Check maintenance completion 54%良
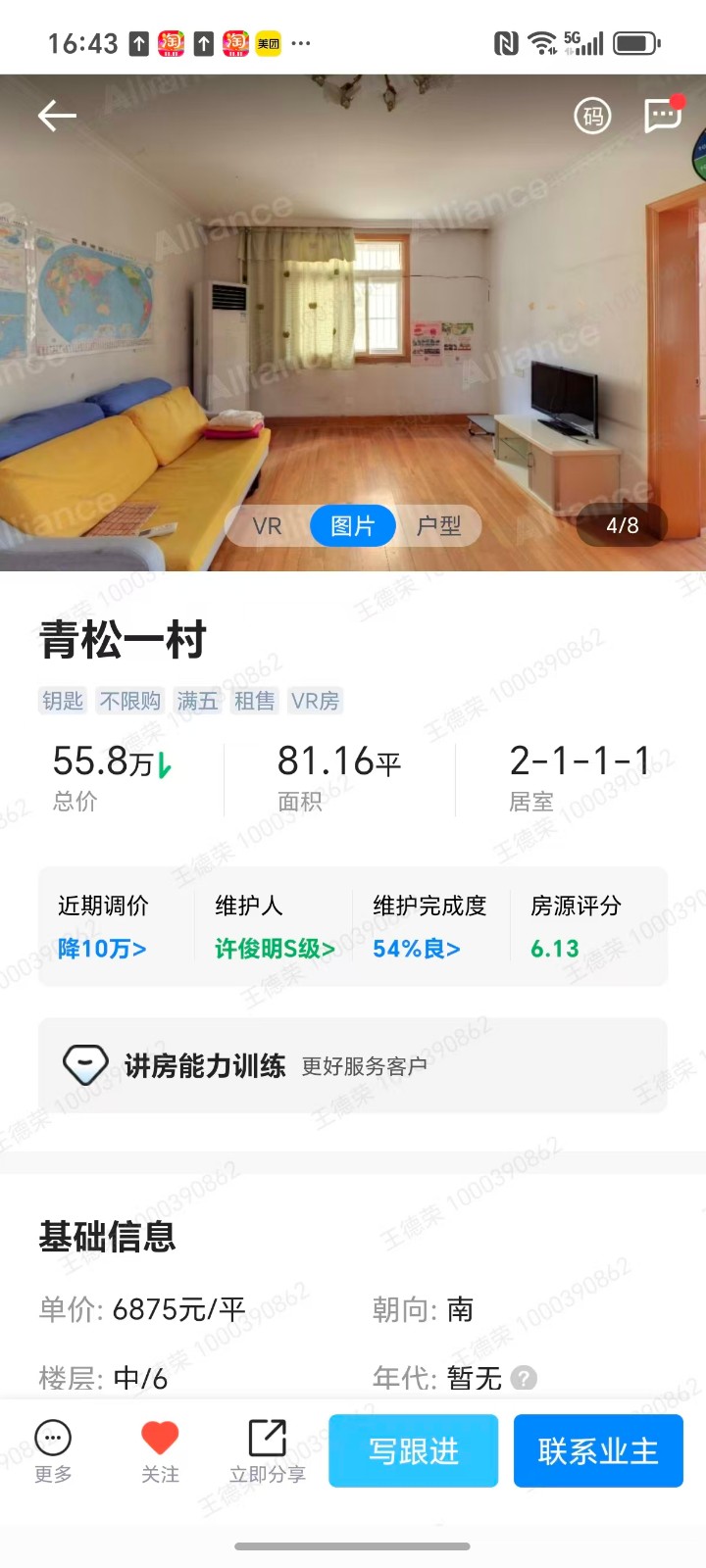The image size is (706, 1568). click(x=417, y=949)
